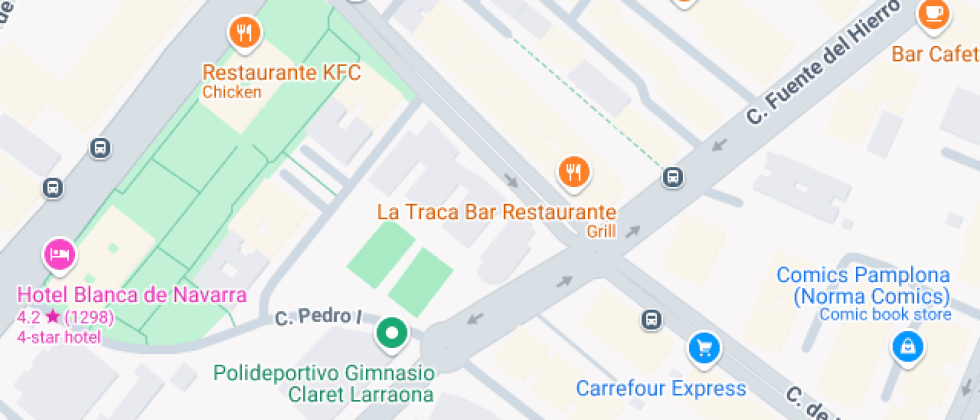Tap the Hotel Blanca de Navarra pin
This screenshot has height=420, width=980.
pos(59,256)
